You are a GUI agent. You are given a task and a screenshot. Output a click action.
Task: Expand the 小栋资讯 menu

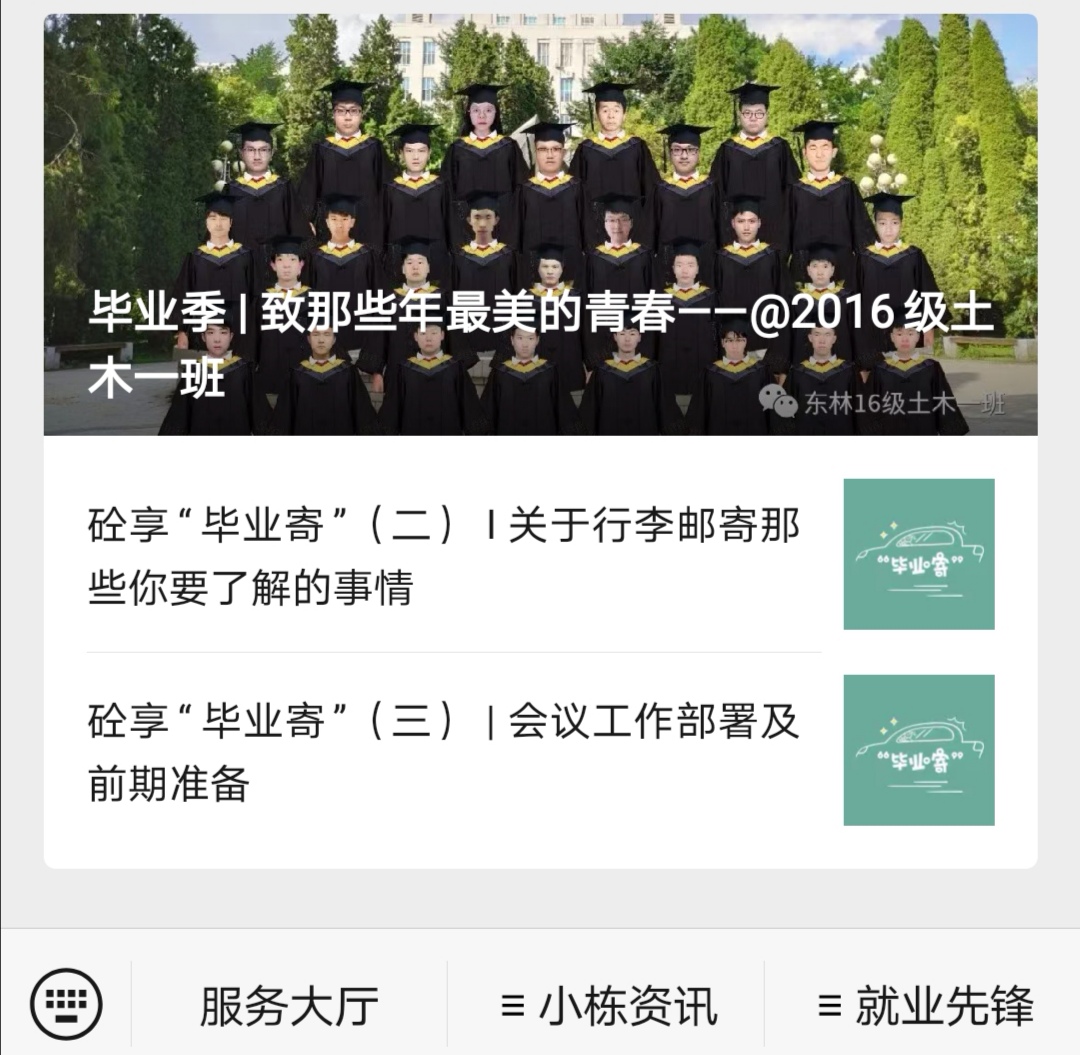coord(608,1006)
